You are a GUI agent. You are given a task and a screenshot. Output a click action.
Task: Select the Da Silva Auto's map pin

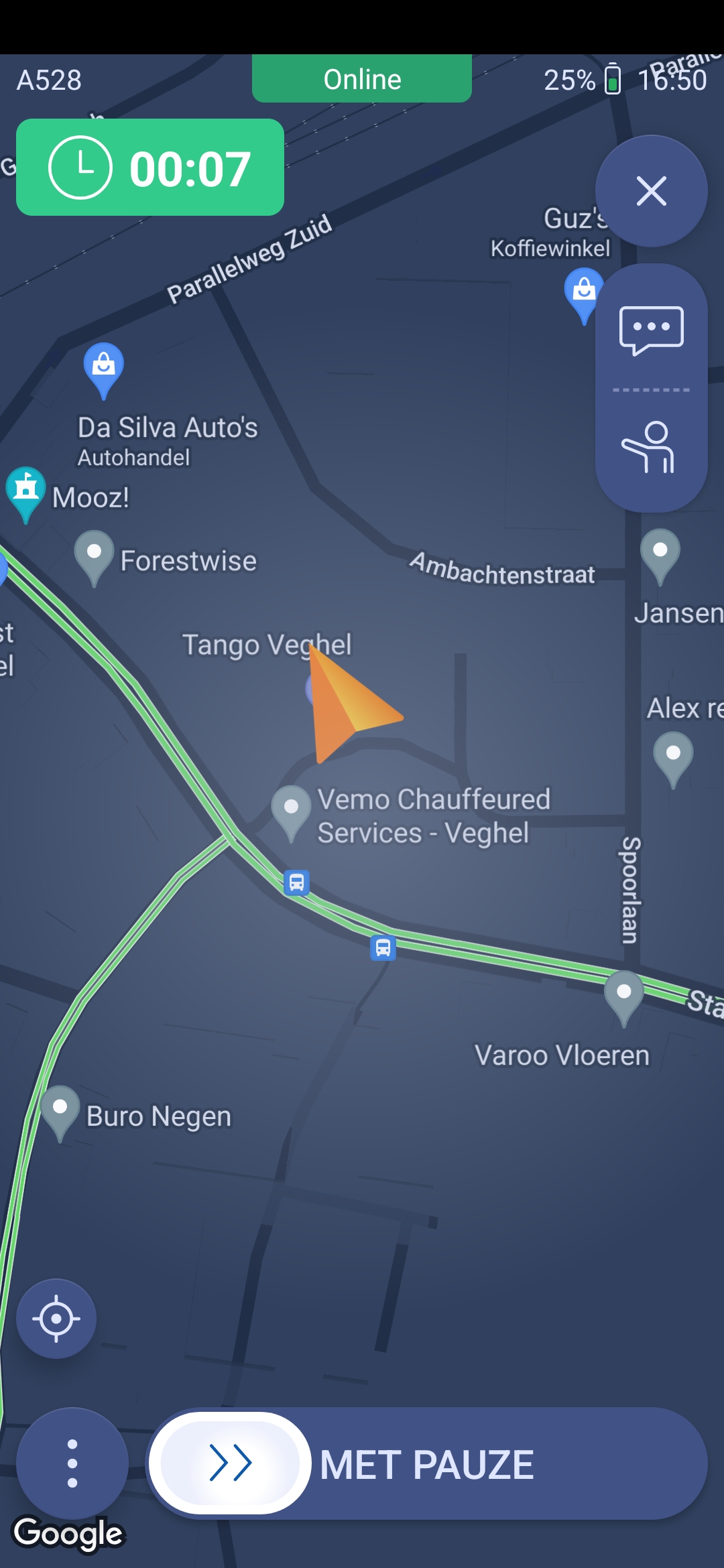pos(103,367)
